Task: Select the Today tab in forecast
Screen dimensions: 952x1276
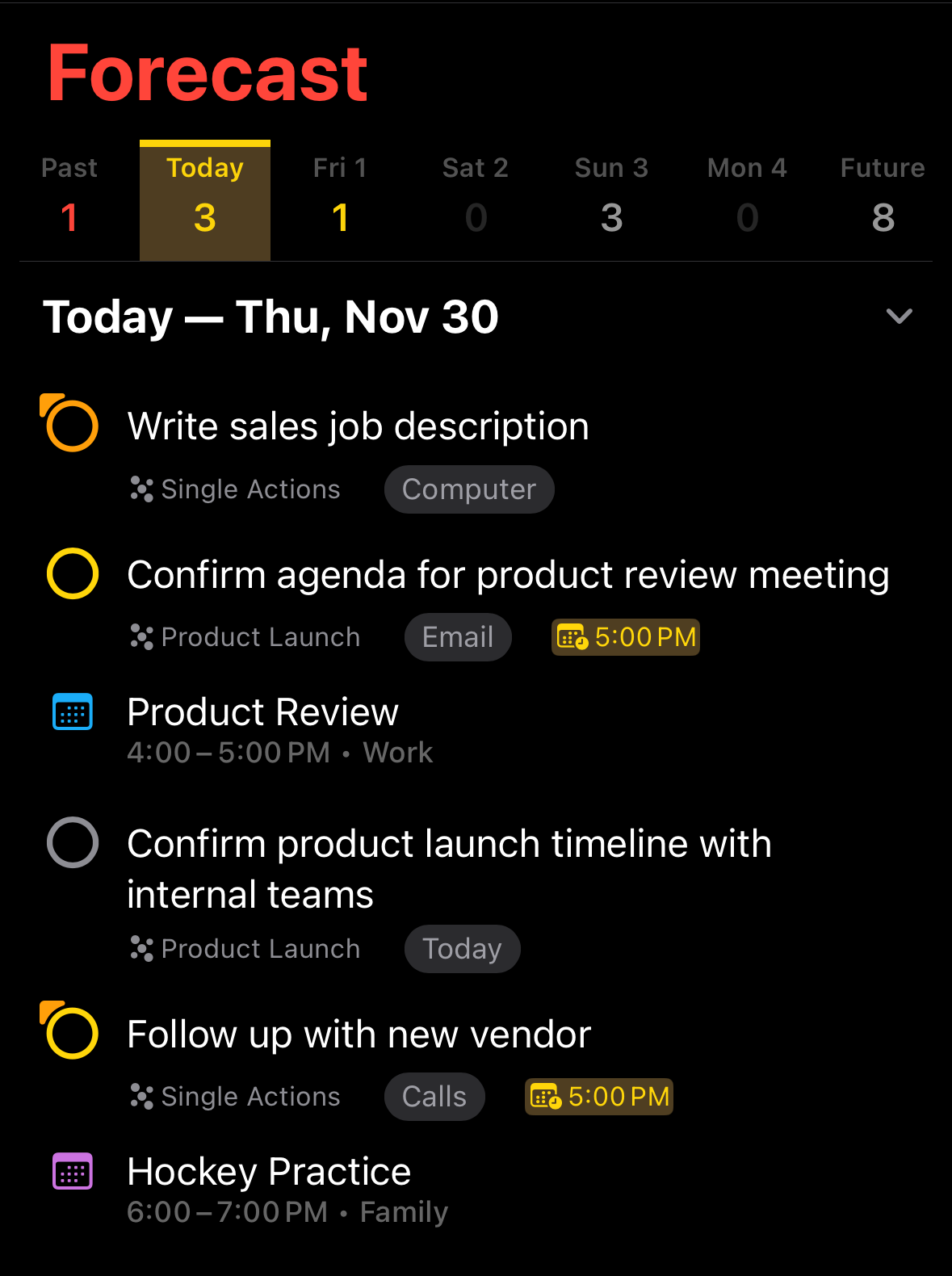Action: coord(205,200)
